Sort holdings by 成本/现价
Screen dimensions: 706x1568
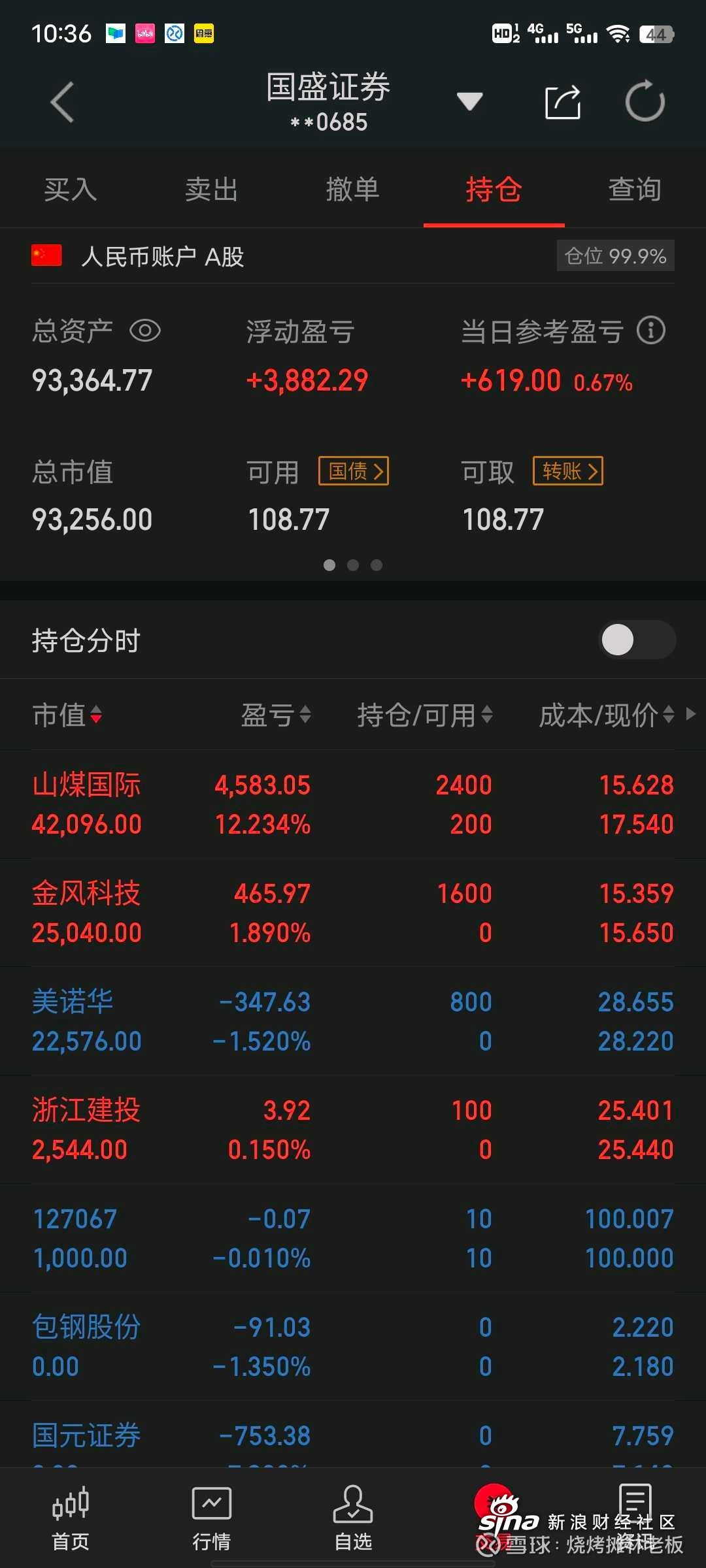(x=607, y=715)
